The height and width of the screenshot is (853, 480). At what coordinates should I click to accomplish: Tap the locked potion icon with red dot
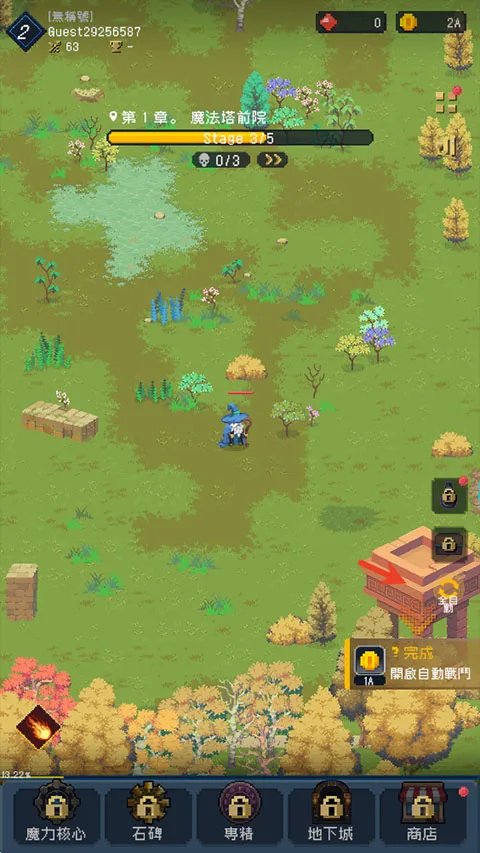449,496
